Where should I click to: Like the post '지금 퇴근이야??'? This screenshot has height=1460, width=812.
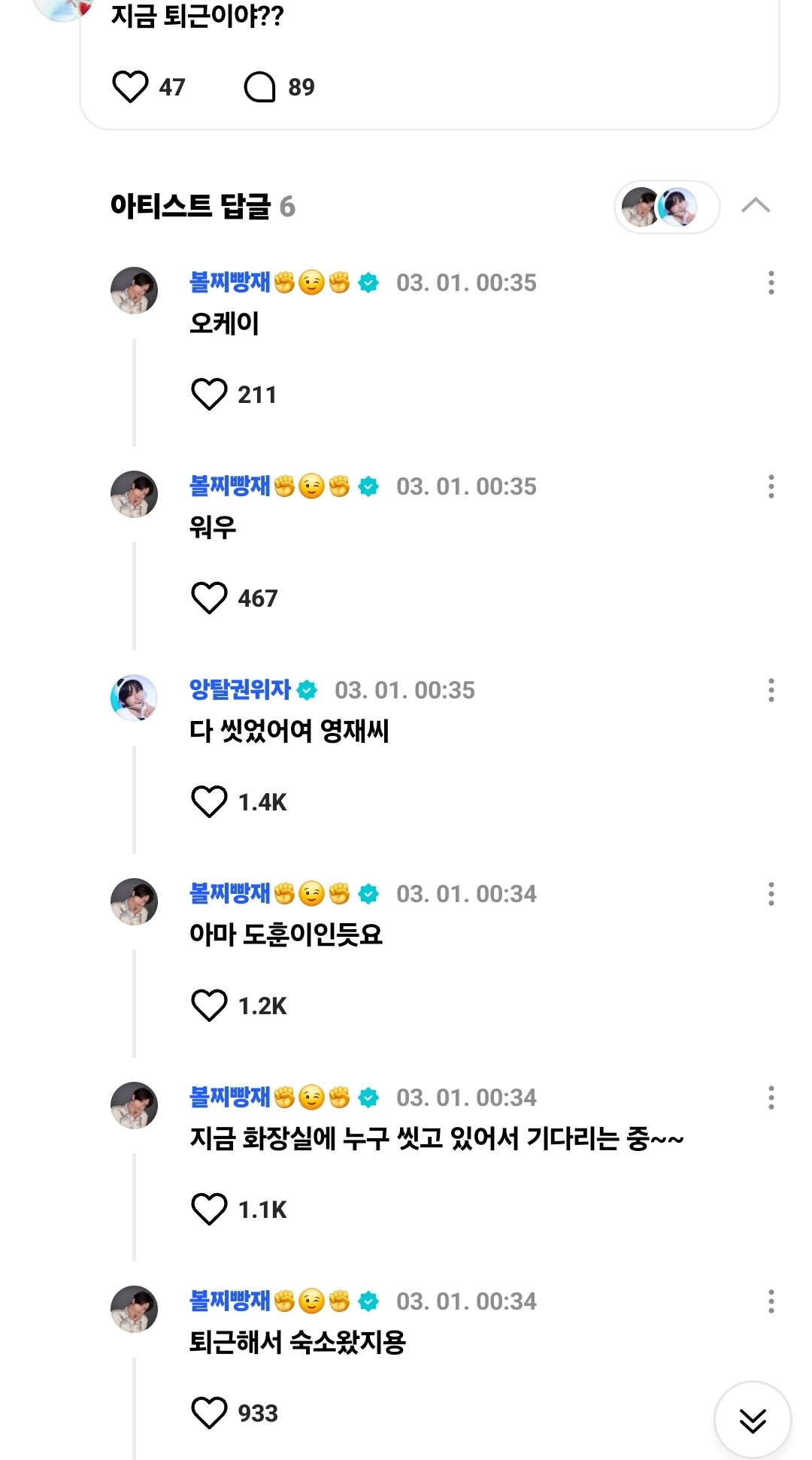tap(130, 86)
